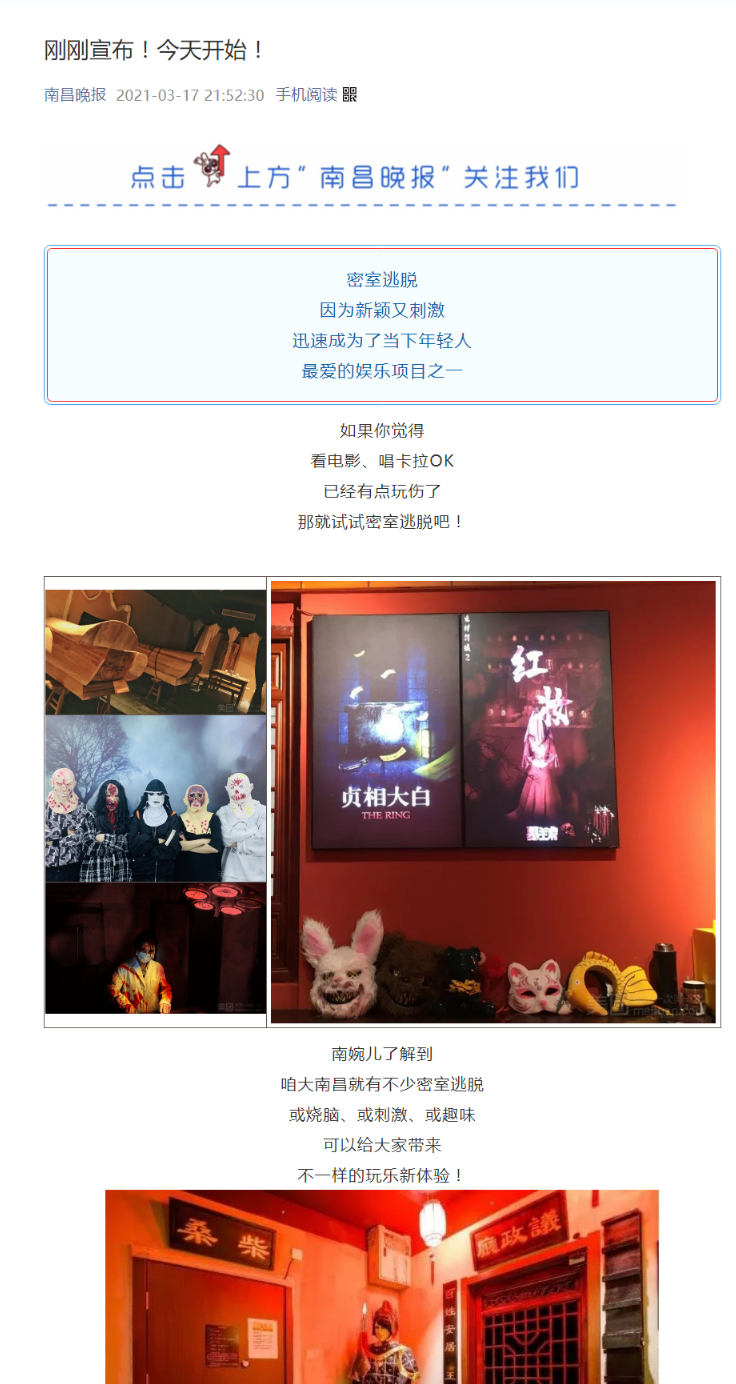Open the 南昌晚报 source link
The height and width of the screenshot is (1384, 736).
point(75,95)
